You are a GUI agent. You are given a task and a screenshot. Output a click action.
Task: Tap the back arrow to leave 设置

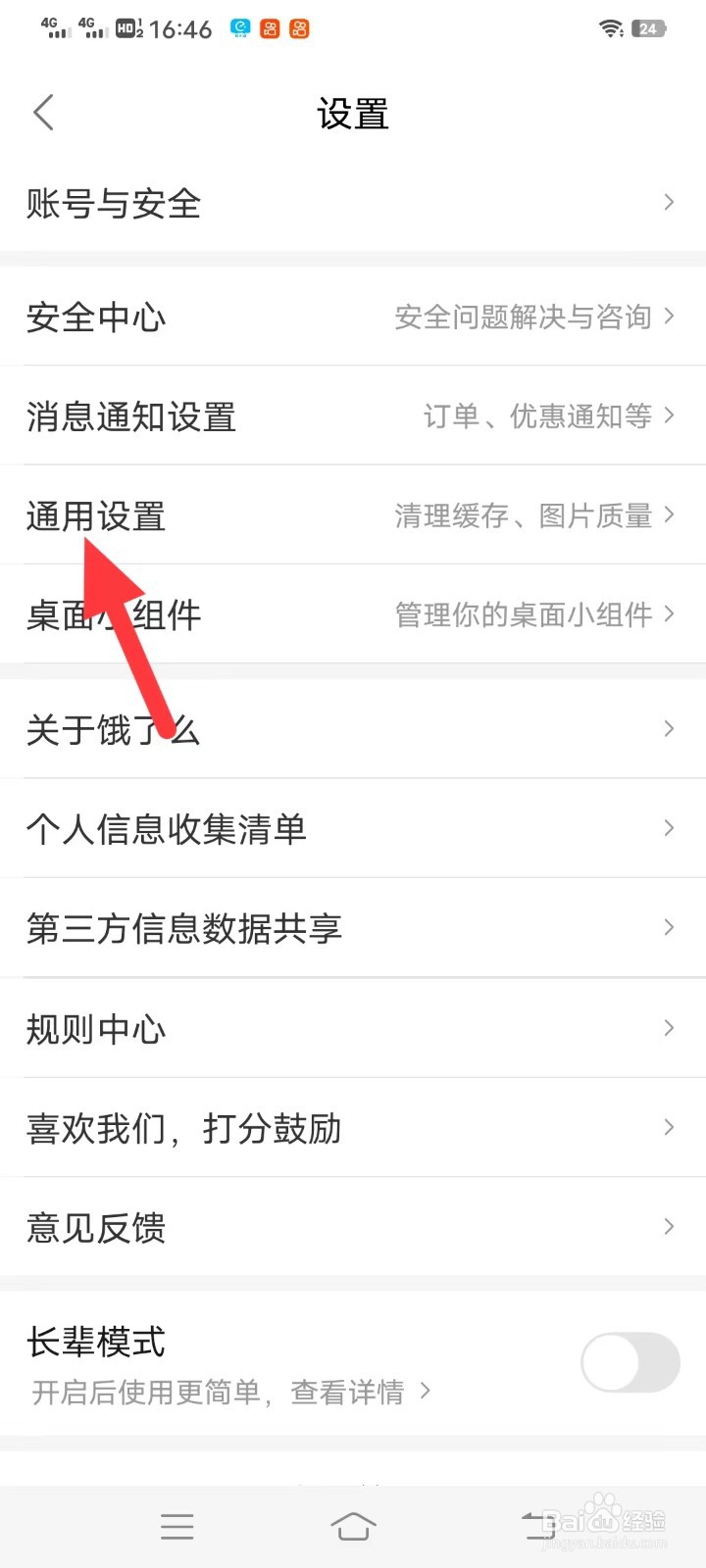(x=43, y=112)
